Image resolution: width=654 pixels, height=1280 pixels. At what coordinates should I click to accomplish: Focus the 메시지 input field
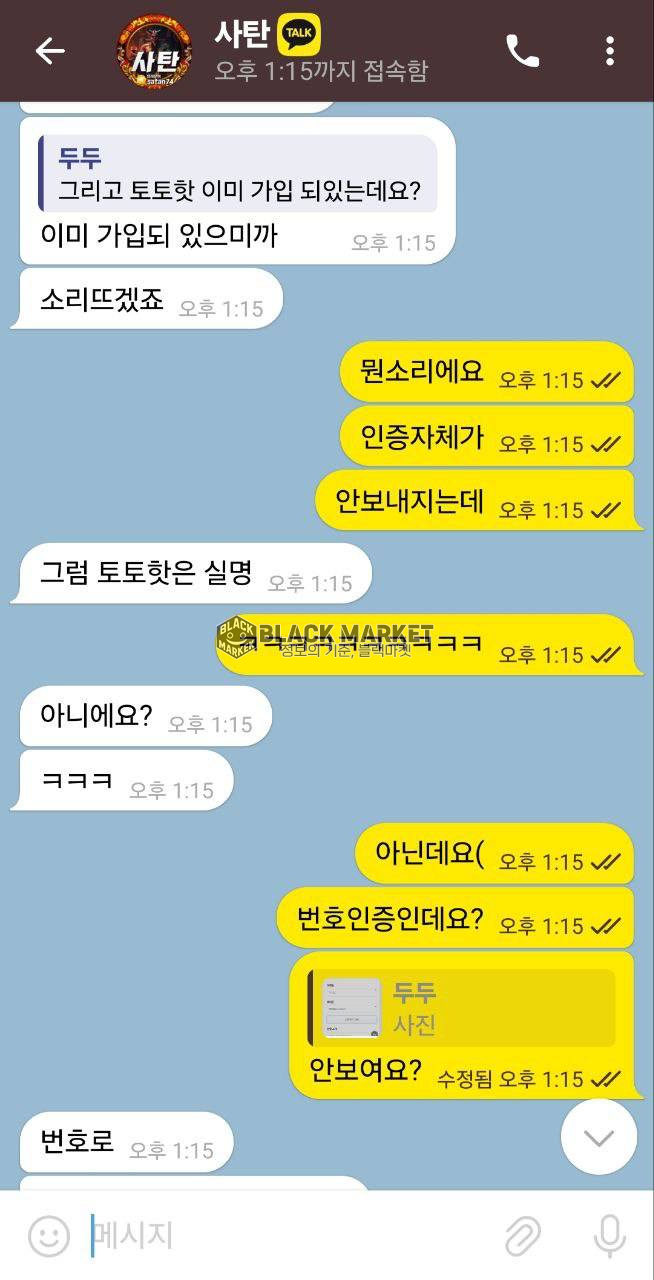[280, 1236]
